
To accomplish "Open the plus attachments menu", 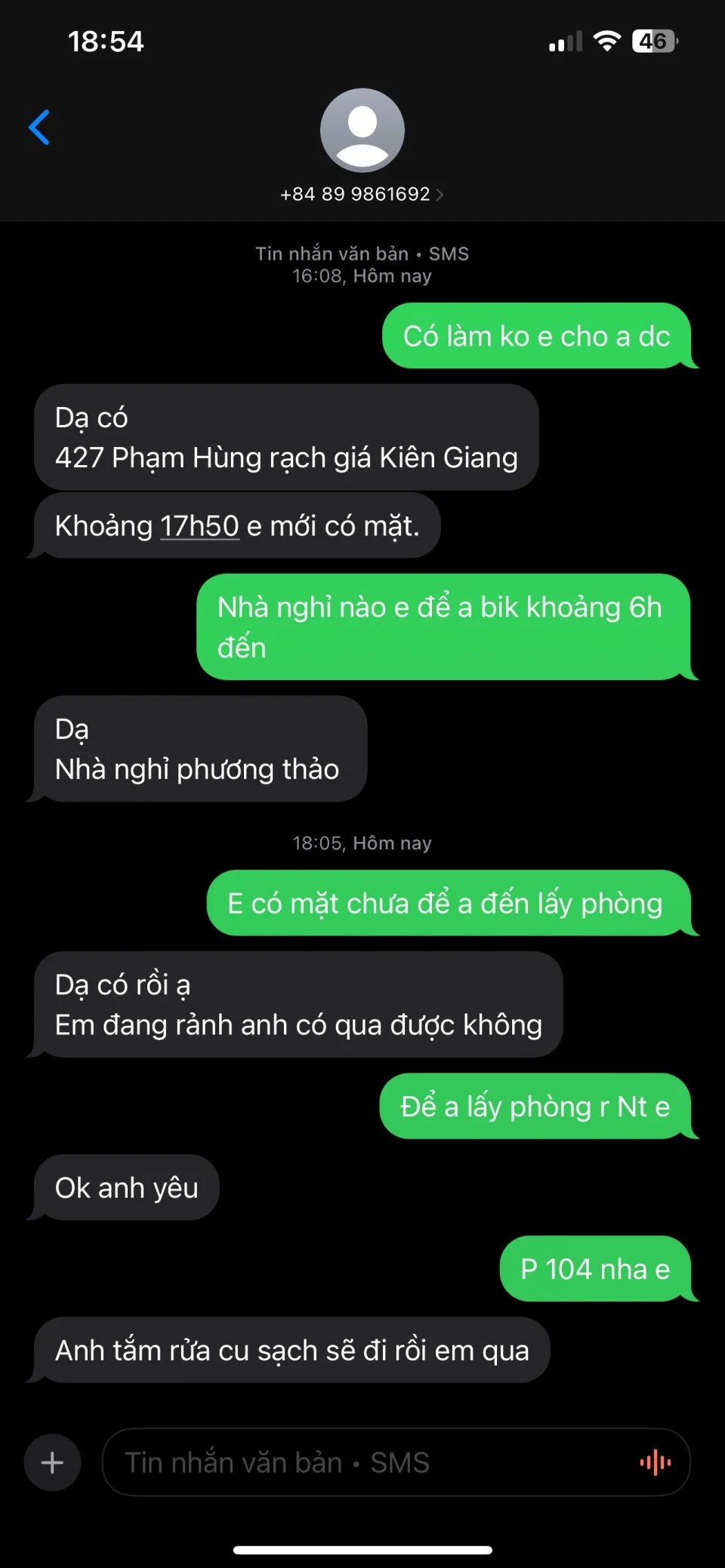I will point(52,1462).
